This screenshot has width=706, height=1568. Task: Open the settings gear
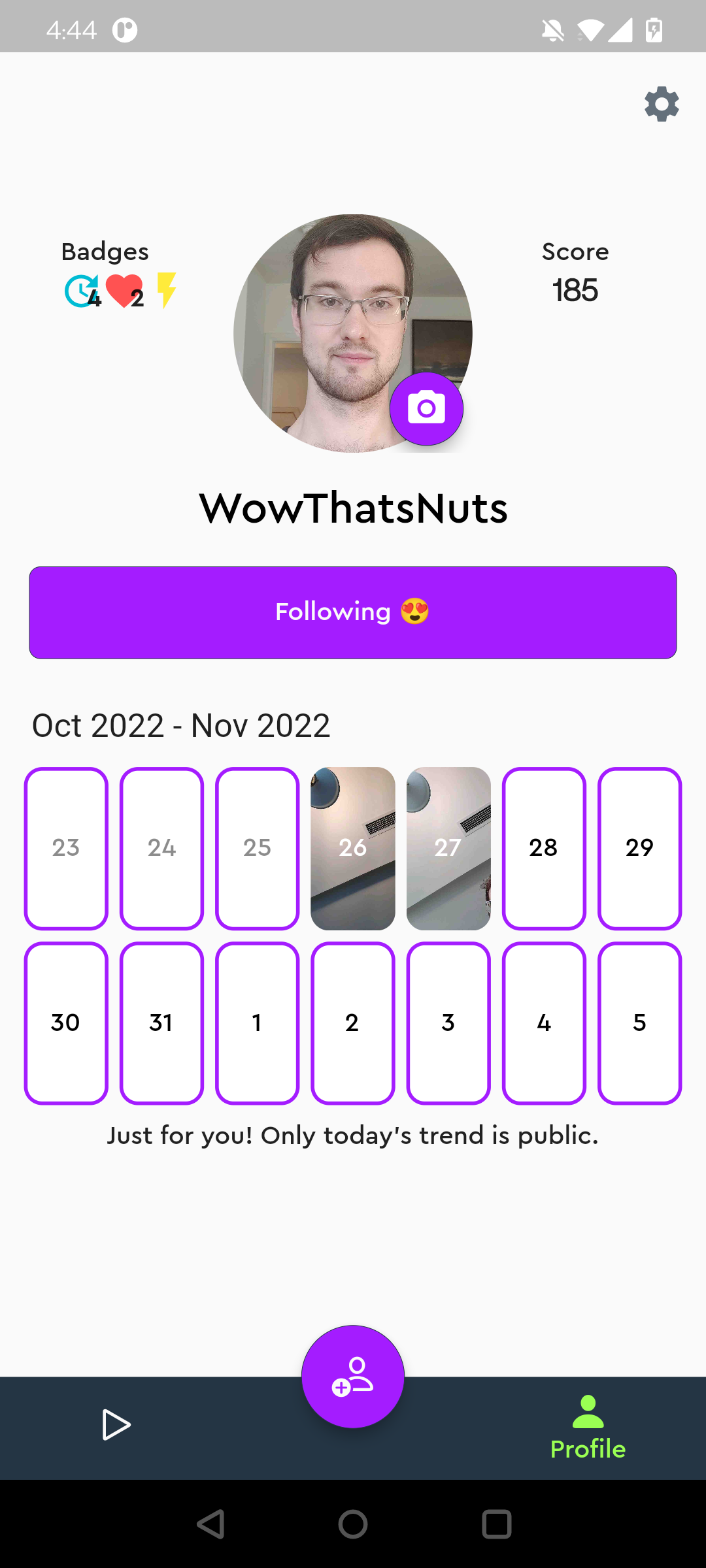(x=662, y=105)
